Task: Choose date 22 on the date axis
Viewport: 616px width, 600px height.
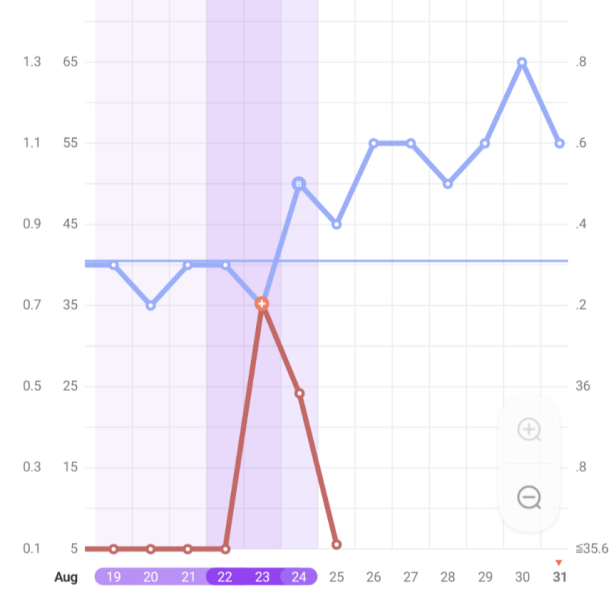Action: click(225, 577)
